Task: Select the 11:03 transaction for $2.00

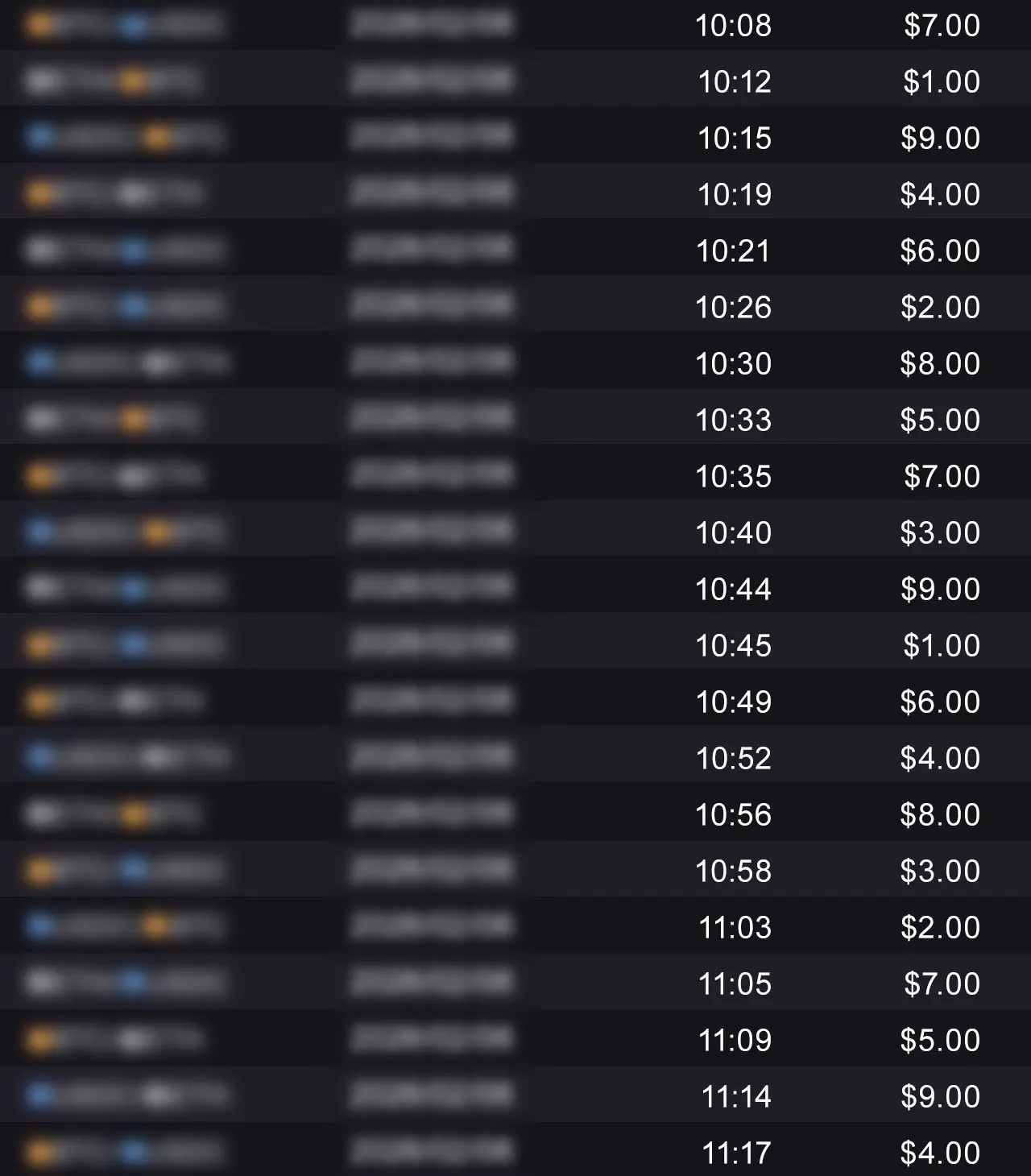Action: click(x=515, y=927)
